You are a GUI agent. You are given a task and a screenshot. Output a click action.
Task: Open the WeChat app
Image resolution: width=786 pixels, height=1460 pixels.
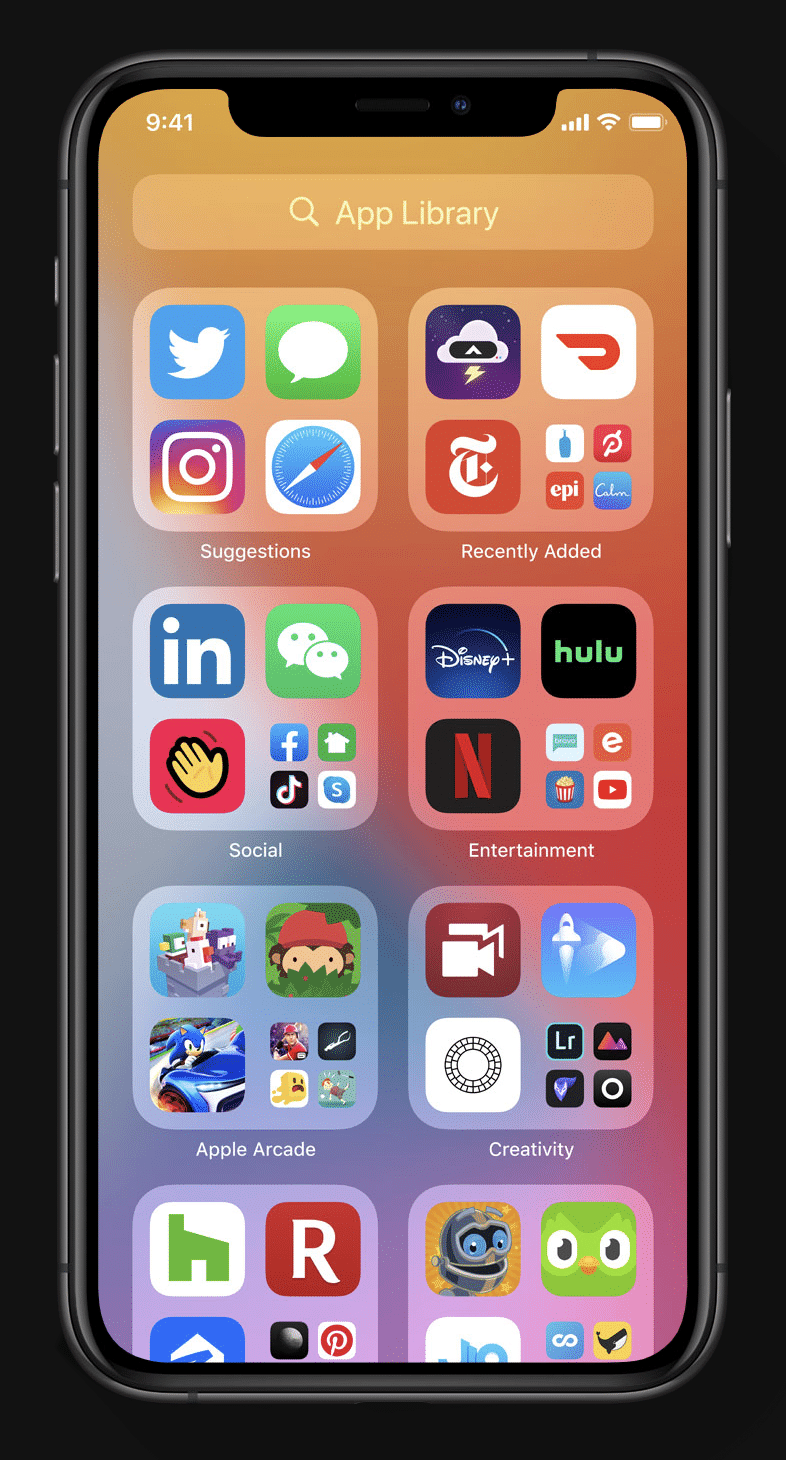[x=313, y=651]
